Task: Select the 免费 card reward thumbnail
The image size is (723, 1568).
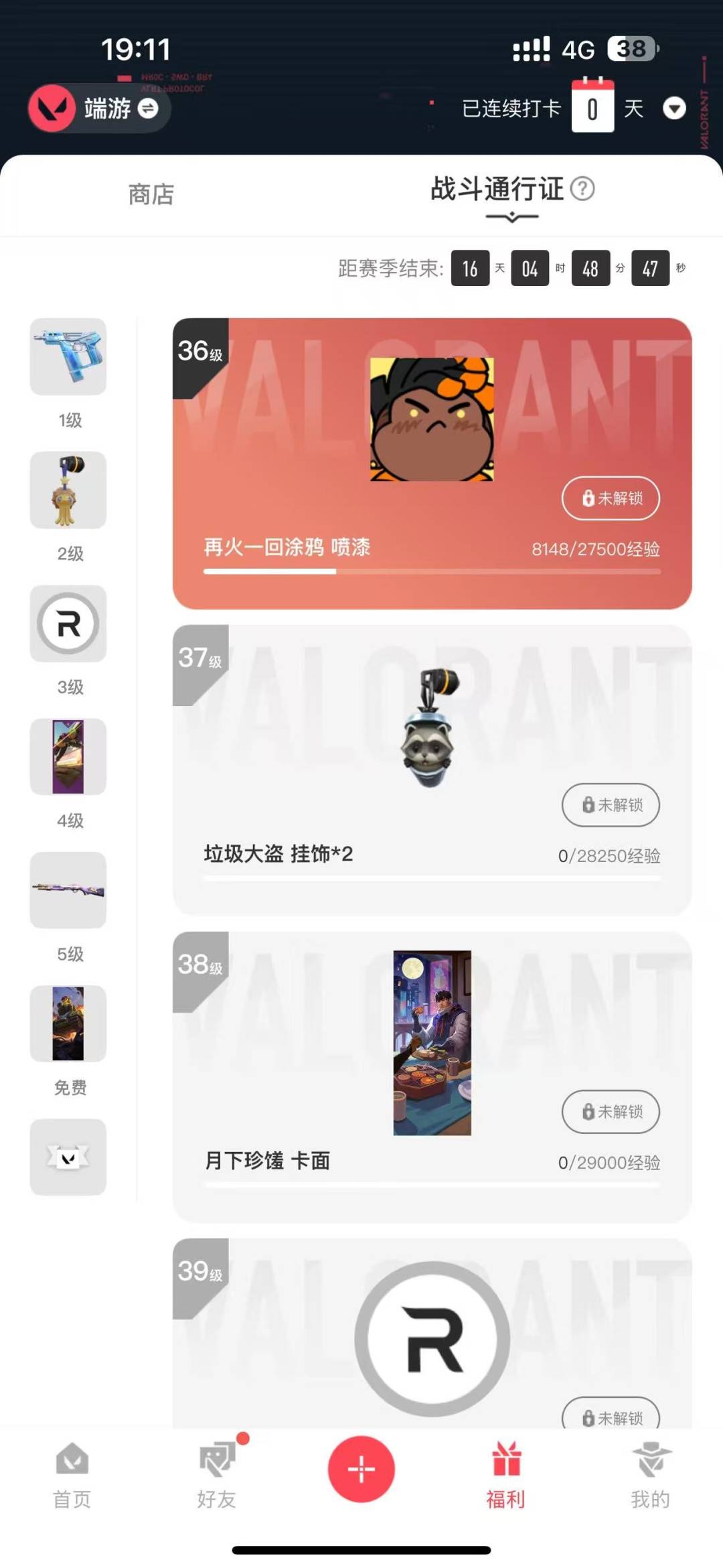Action: (68, 1023)
